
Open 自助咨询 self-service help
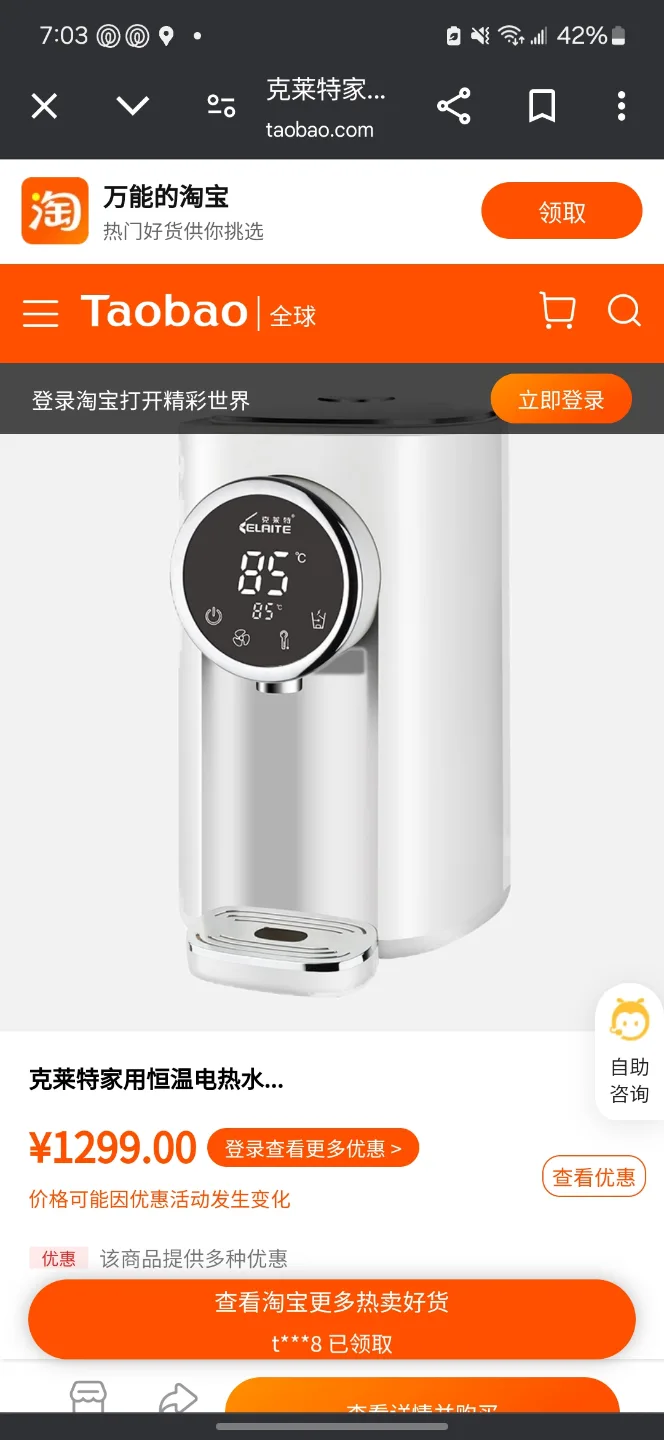point(630,1052)
